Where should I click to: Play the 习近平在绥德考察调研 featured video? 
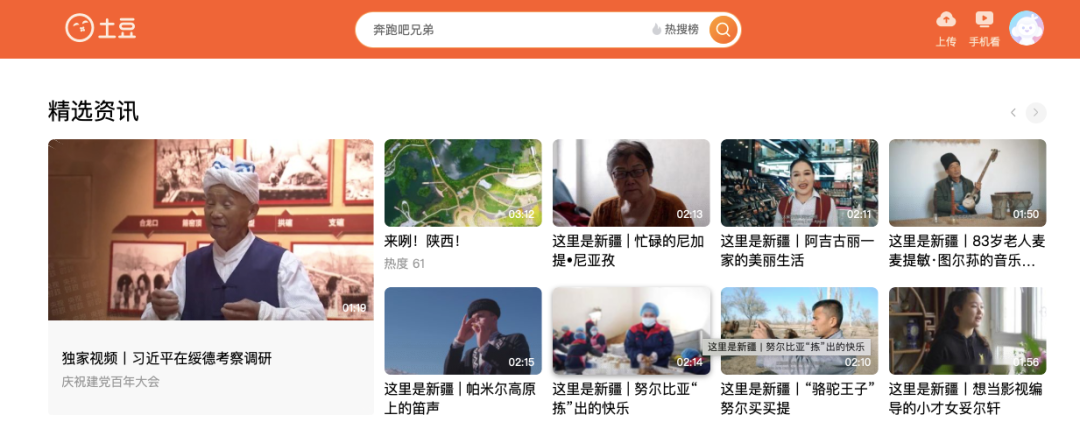click(x=210, y=230)
